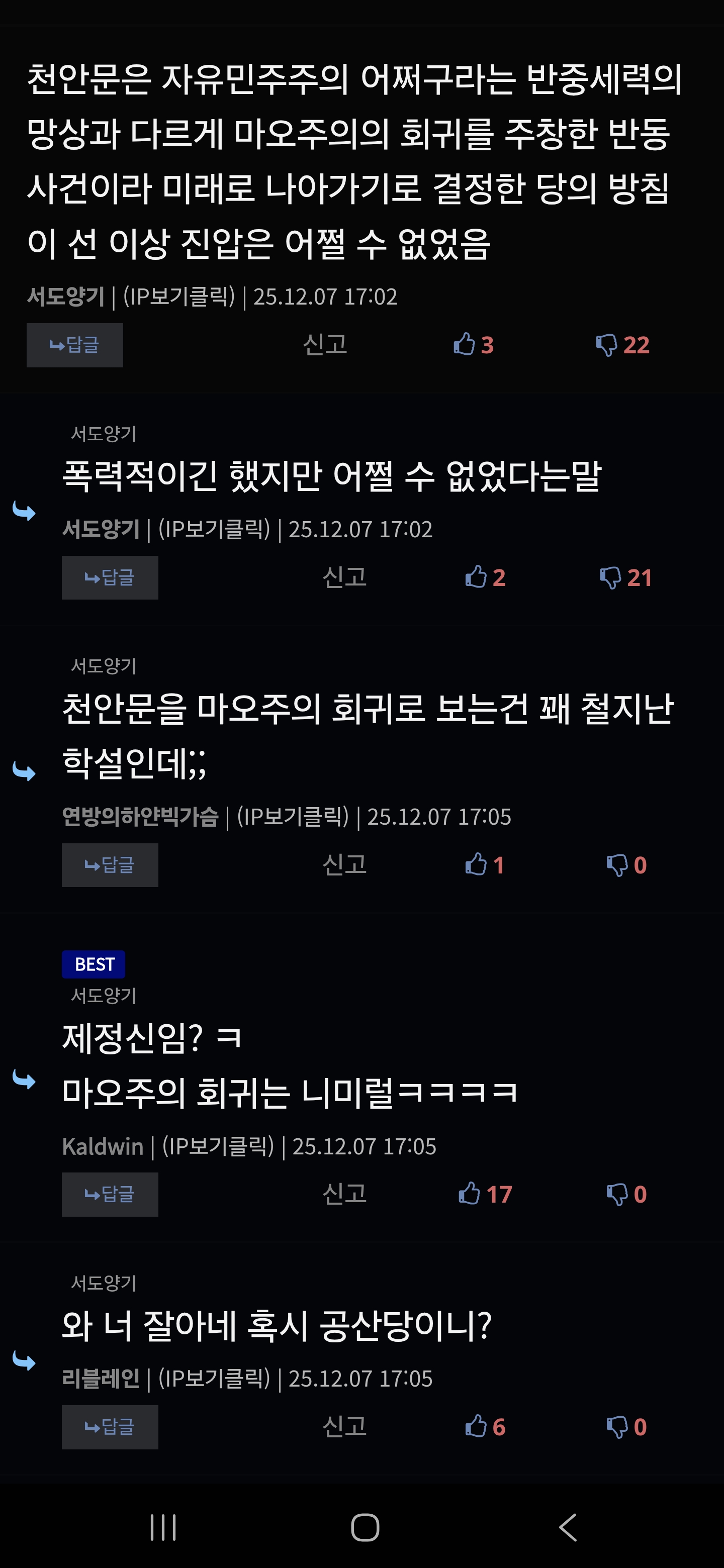Image resolution: width=724 pixels, height=1568 pixels.
Task: Reply to 서도양기's 폭력적이긴 했지만 comment
Action: [110, 577]
